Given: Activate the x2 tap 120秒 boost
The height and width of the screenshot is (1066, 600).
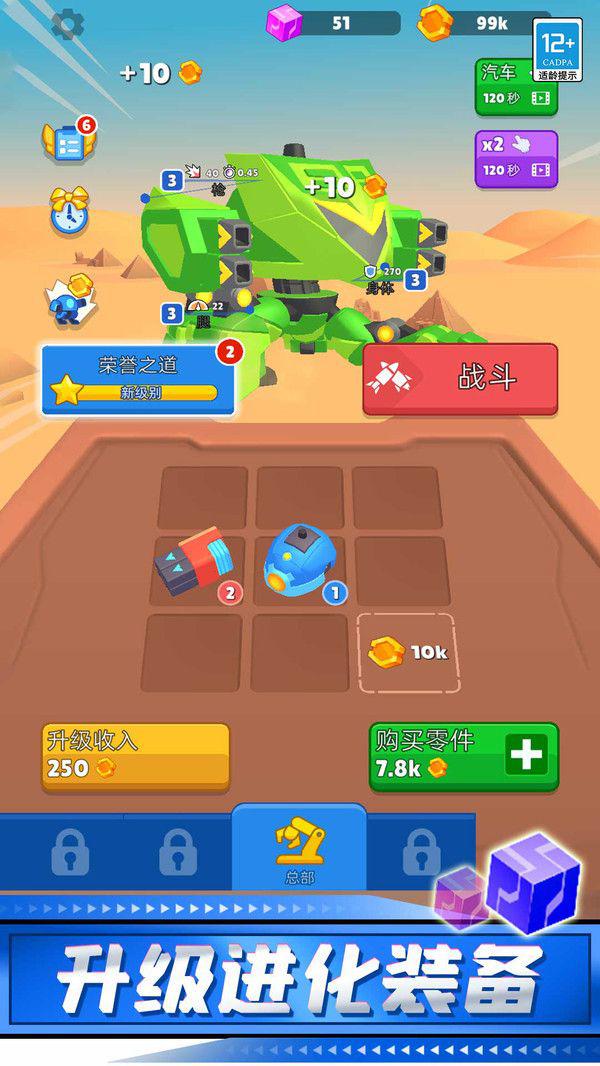Looking at the screenshot, I should 516,159.
